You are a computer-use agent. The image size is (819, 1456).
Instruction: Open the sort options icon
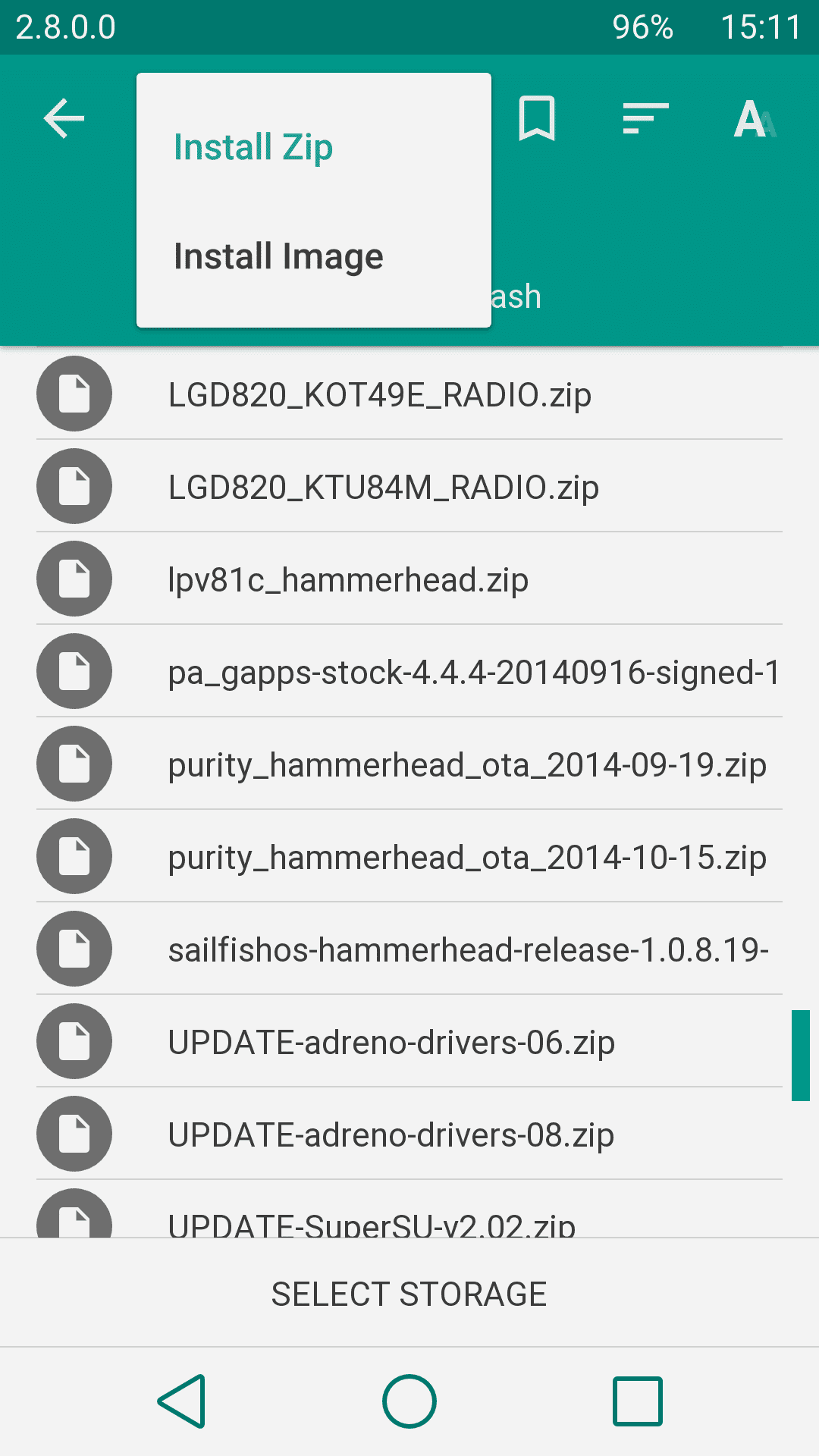tap(645, 119)
